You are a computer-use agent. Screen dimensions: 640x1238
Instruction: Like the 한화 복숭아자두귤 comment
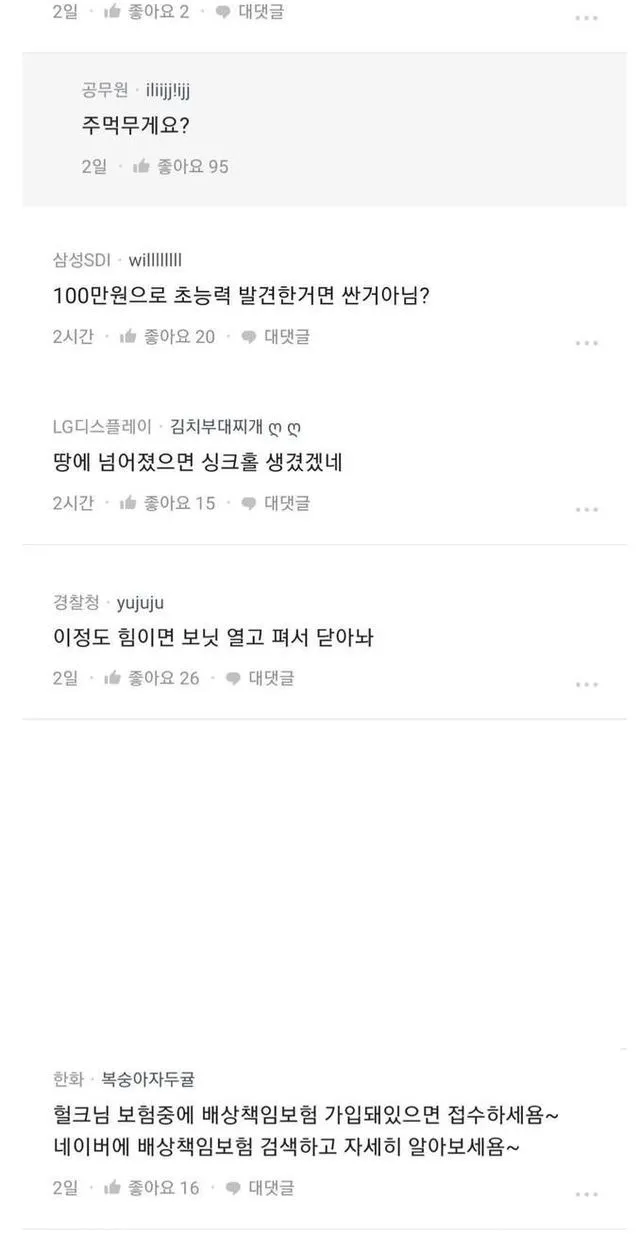152,1188
